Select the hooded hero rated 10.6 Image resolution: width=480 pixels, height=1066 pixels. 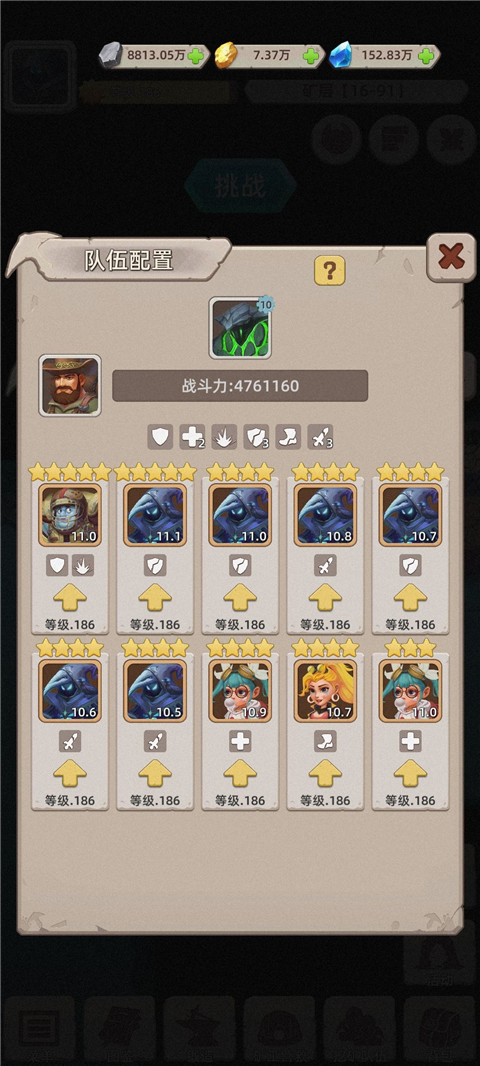70,691
